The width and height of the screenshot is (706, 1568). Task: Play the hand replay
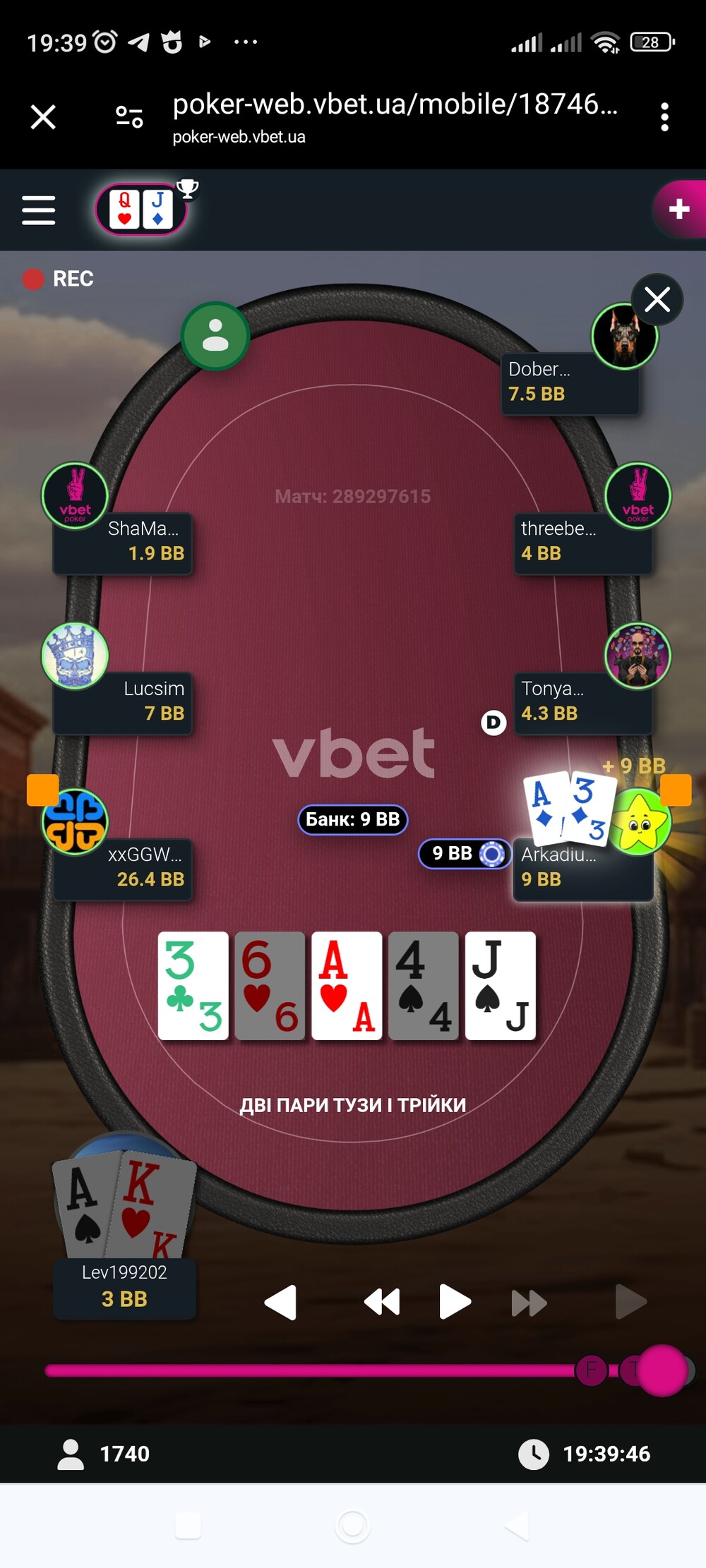point(455,1302)
